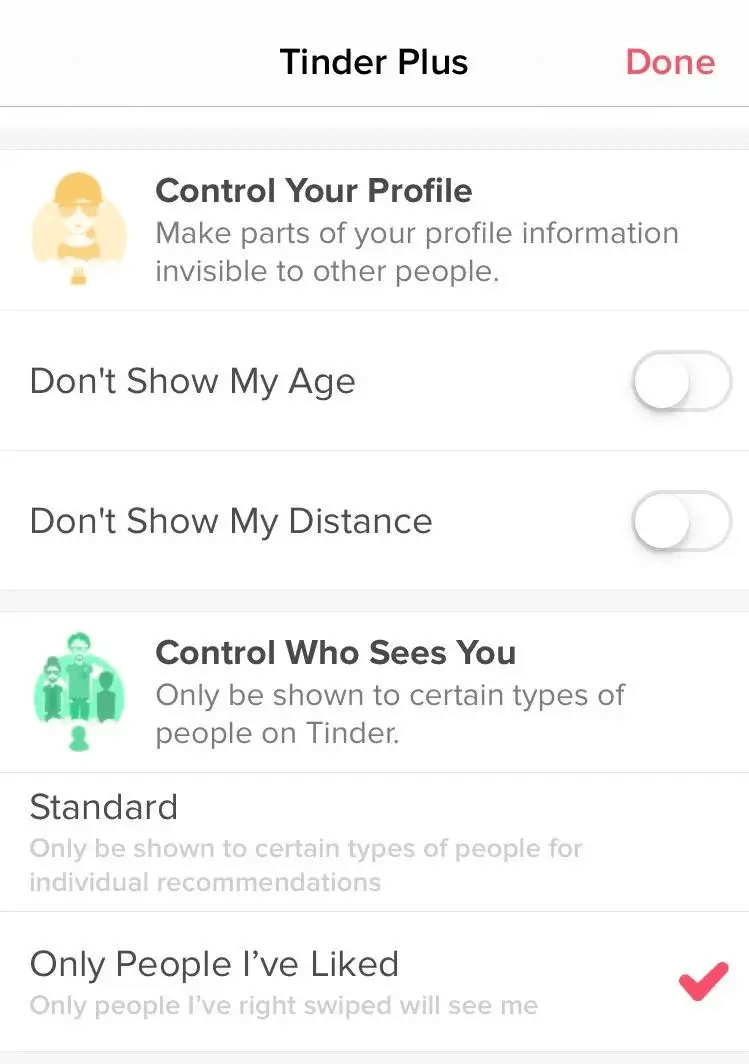Click the Don't Show My Age label
Image resolution: width=749 pixels, height=1064 pixels.
coord(192,381)
